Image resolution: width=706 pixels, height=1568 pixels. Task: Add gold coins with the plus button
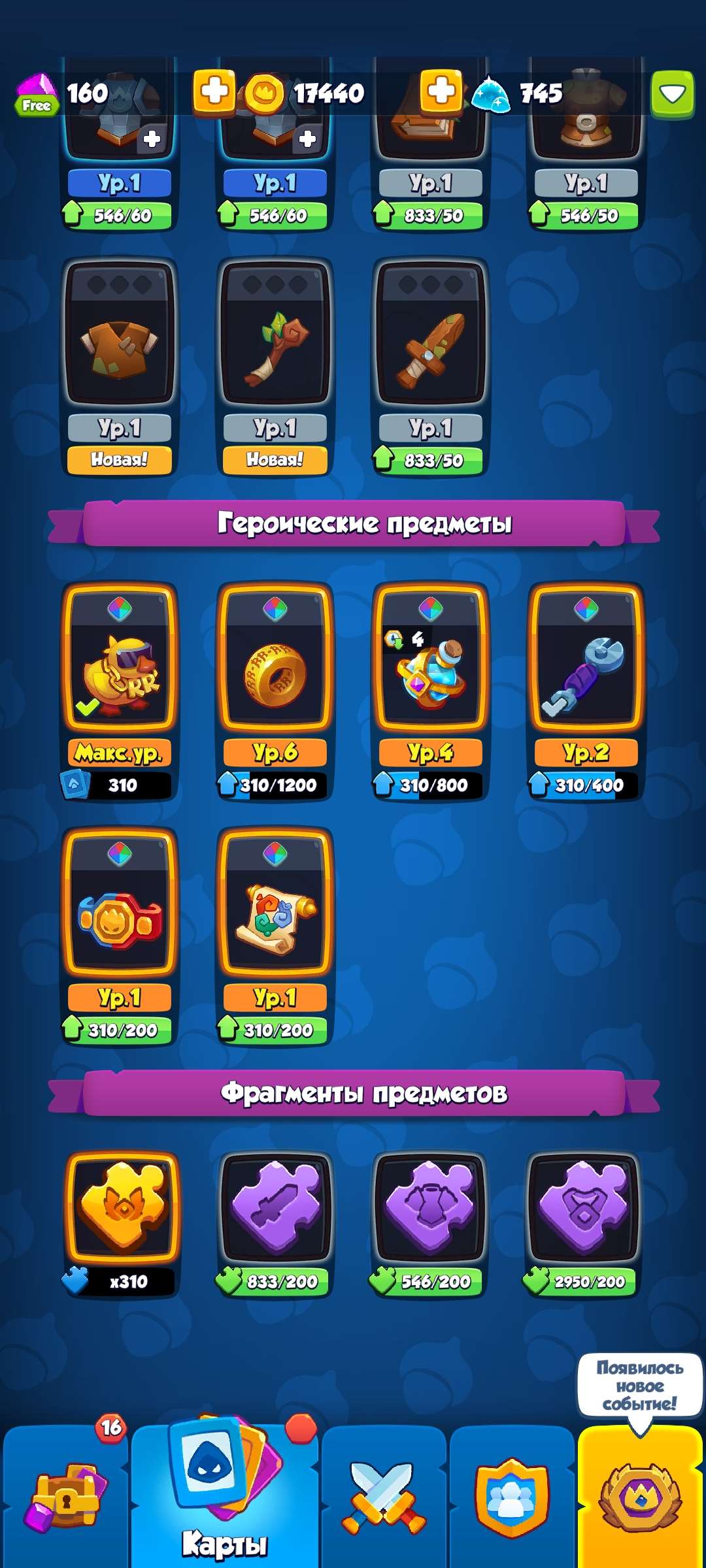[213, 92]
